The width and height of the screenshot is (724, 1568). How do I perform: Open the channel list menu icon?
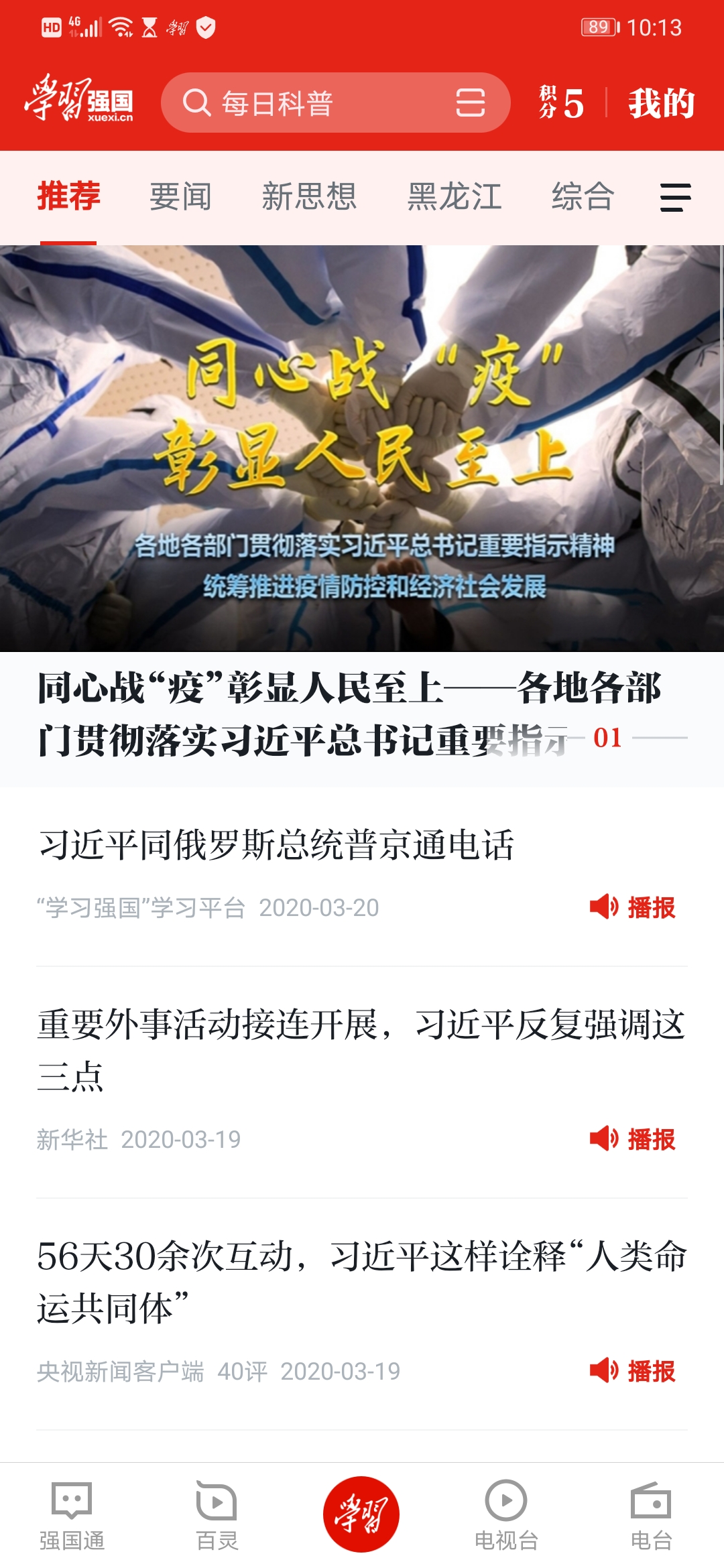click(x=675, y=198)
